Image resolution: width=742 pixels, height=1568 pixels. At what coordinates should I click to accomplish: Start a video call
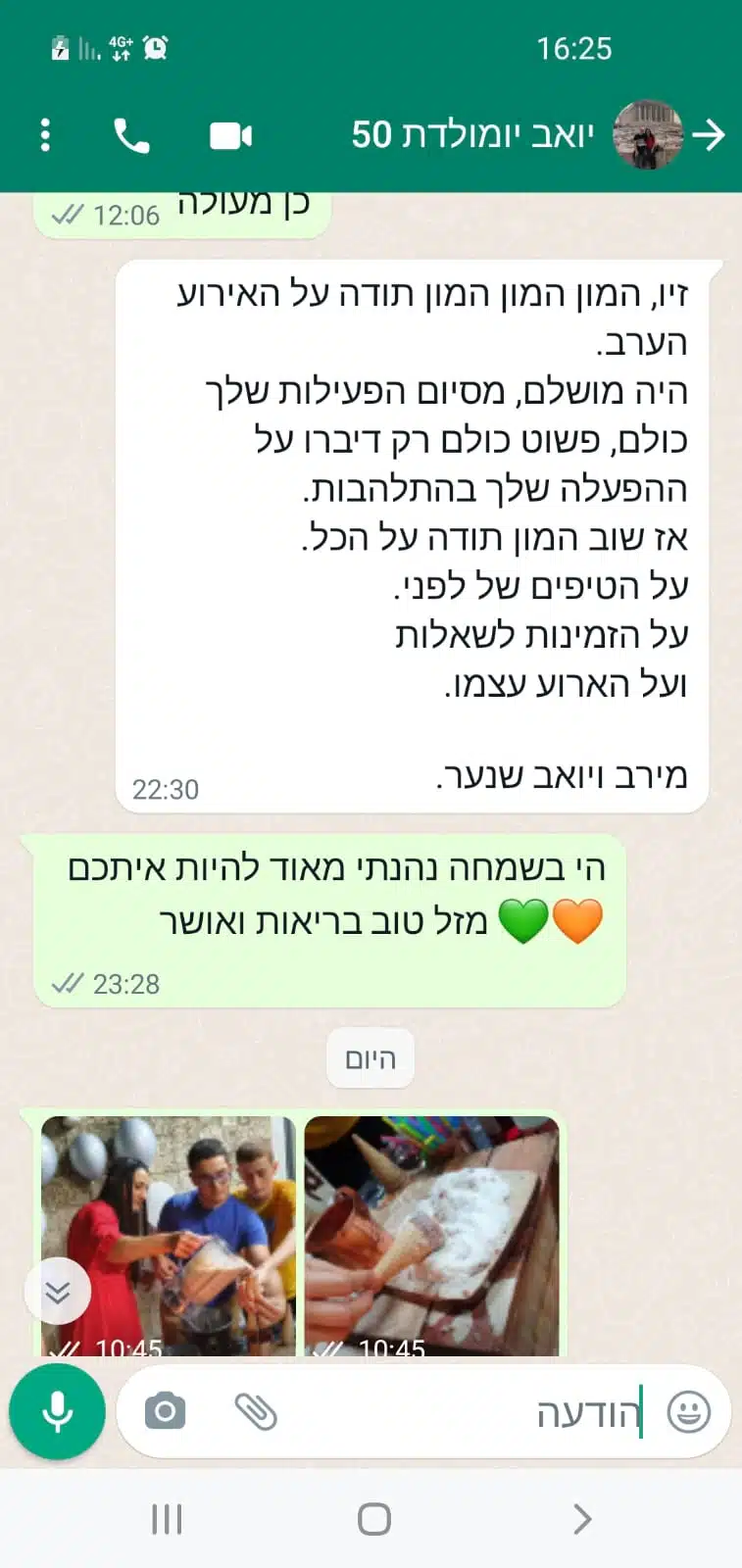point(231,135)
